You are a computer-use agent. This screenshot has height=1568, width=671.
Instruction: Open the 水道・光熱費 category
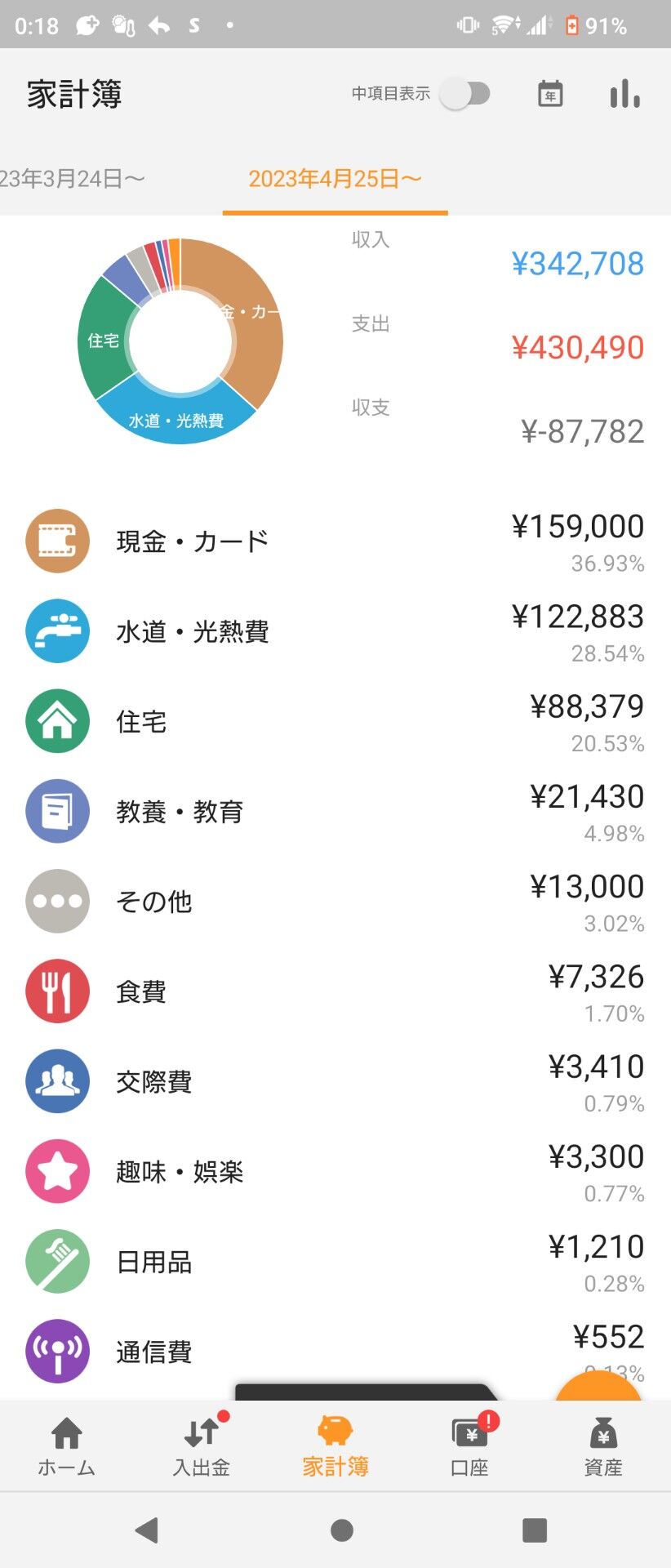pos(335,631)
